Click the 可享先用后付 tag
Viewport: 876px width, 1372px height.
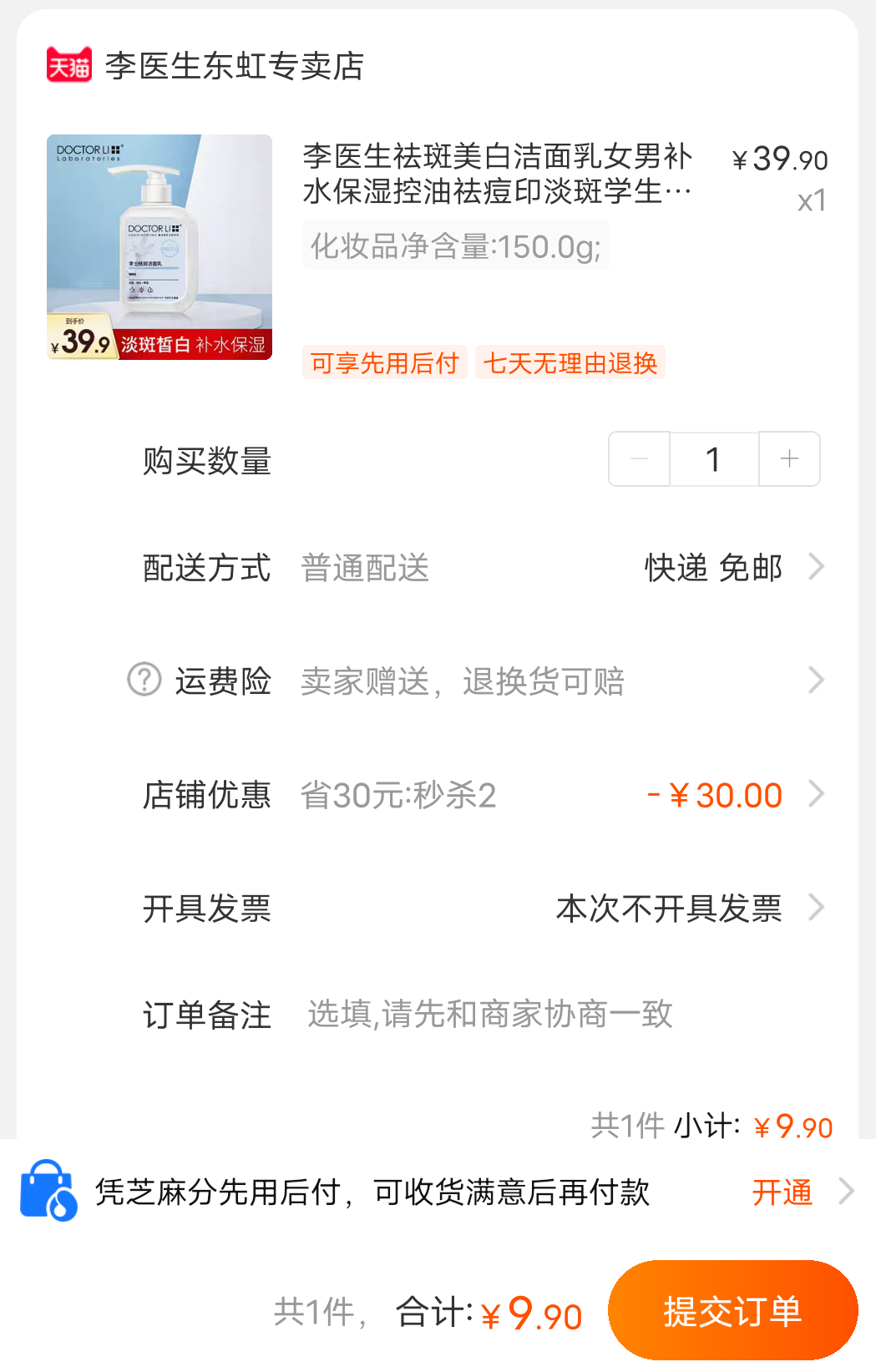[384, 362]
